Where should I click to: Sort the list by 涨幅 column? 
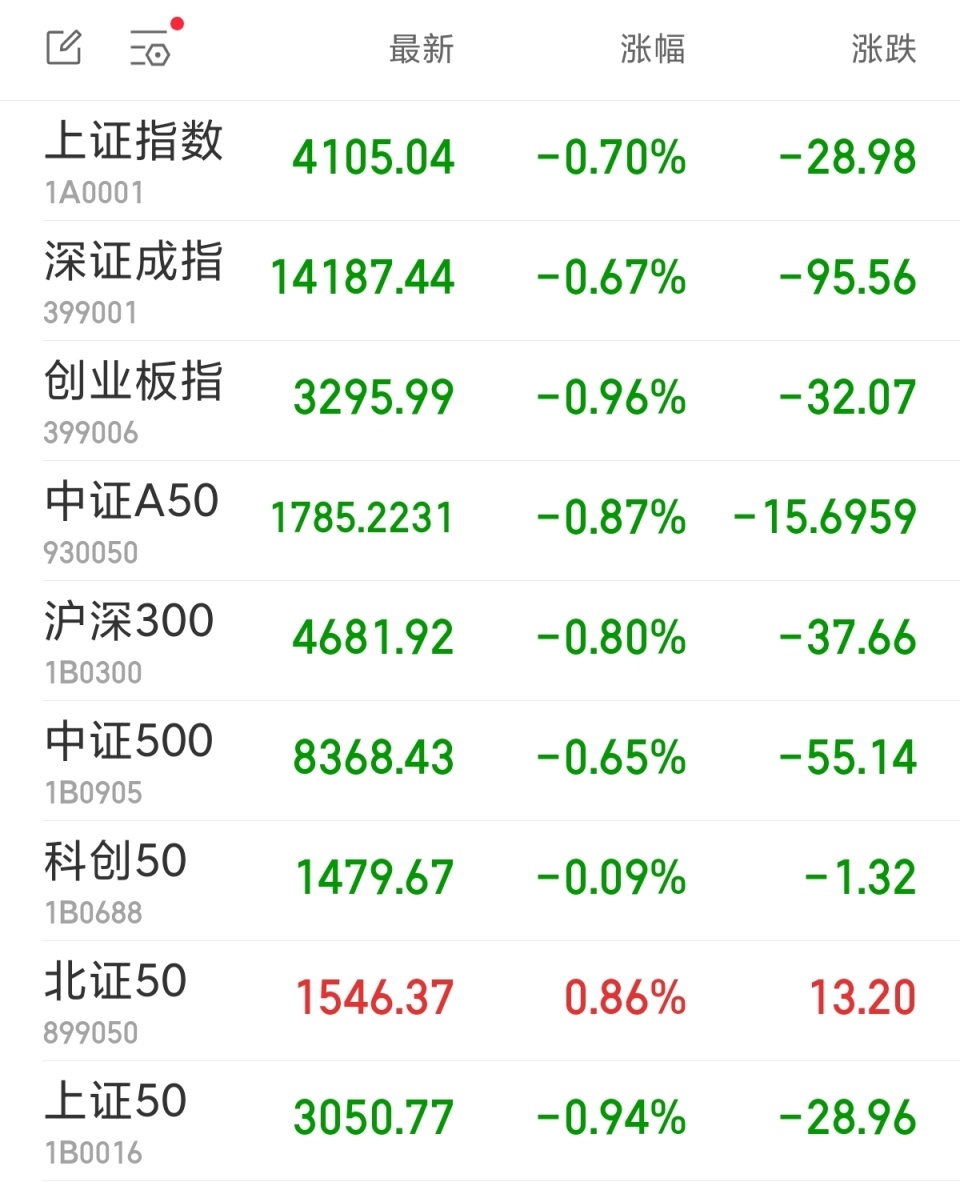[x=651, y=49]
